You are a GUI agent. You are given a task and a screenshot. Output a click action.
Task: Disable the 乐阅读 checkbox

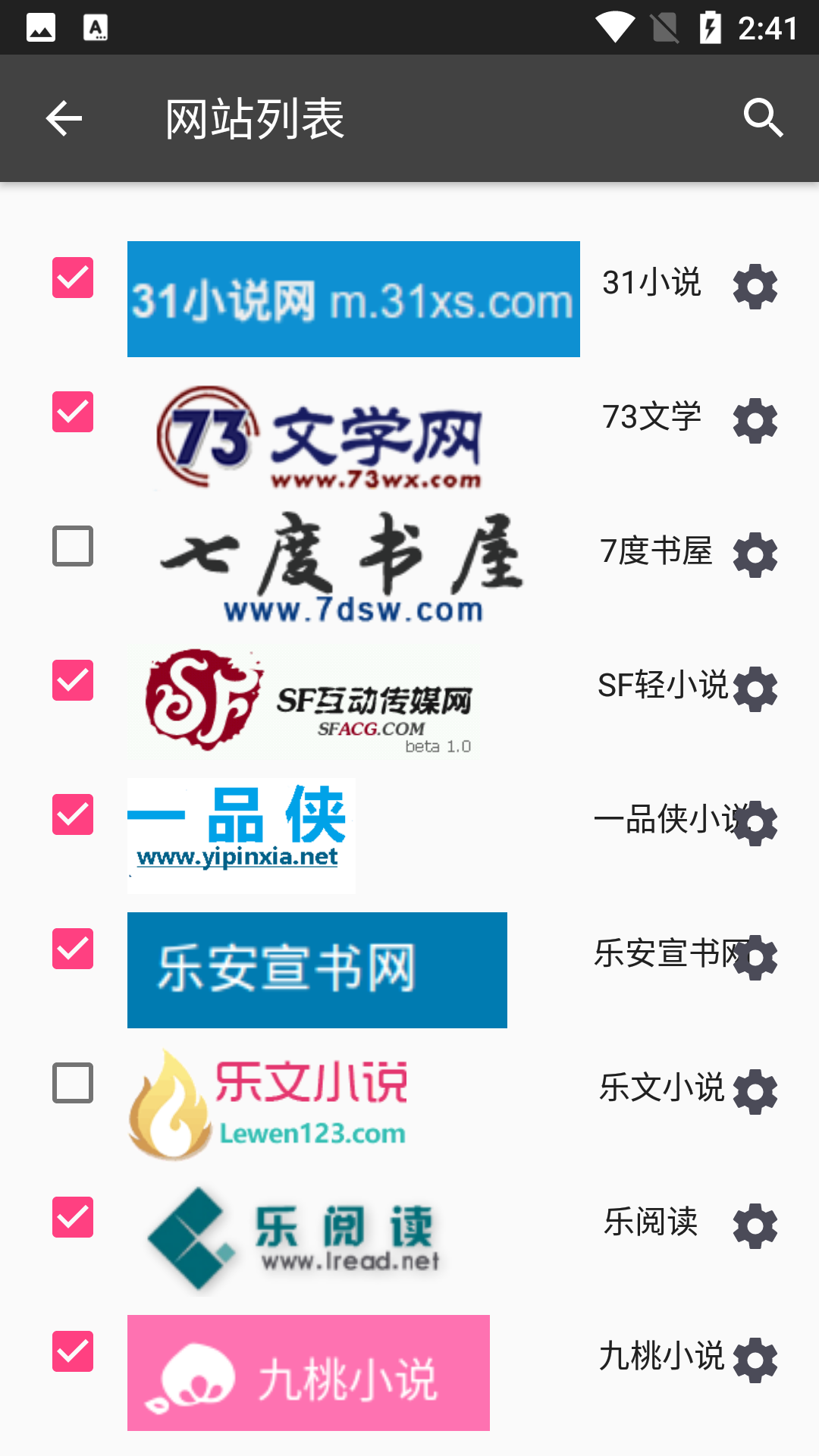[73, 1217]
